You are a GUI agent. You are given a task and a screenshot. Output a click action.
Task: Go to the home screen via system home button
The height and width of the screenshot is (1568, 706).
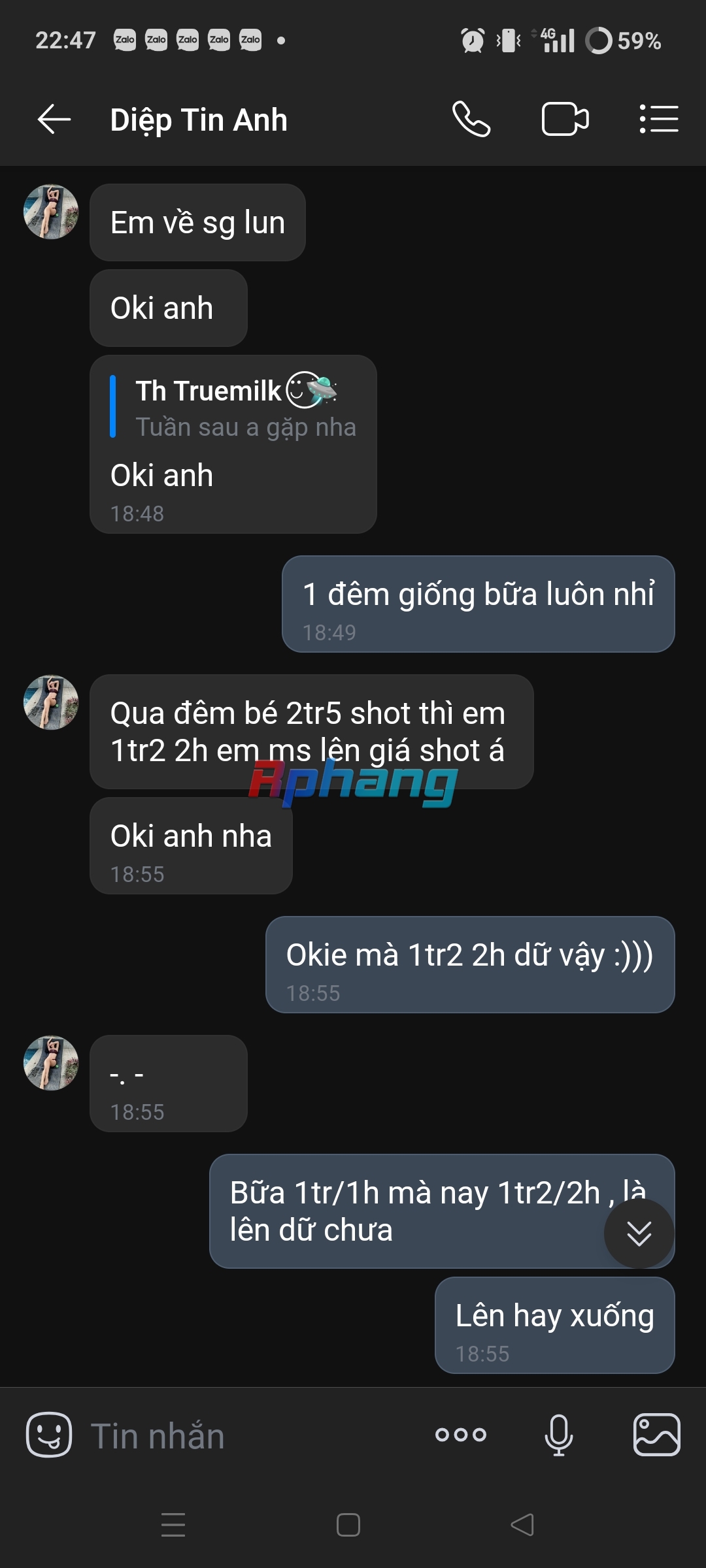pyautogui.click(x=348, y=1526)
